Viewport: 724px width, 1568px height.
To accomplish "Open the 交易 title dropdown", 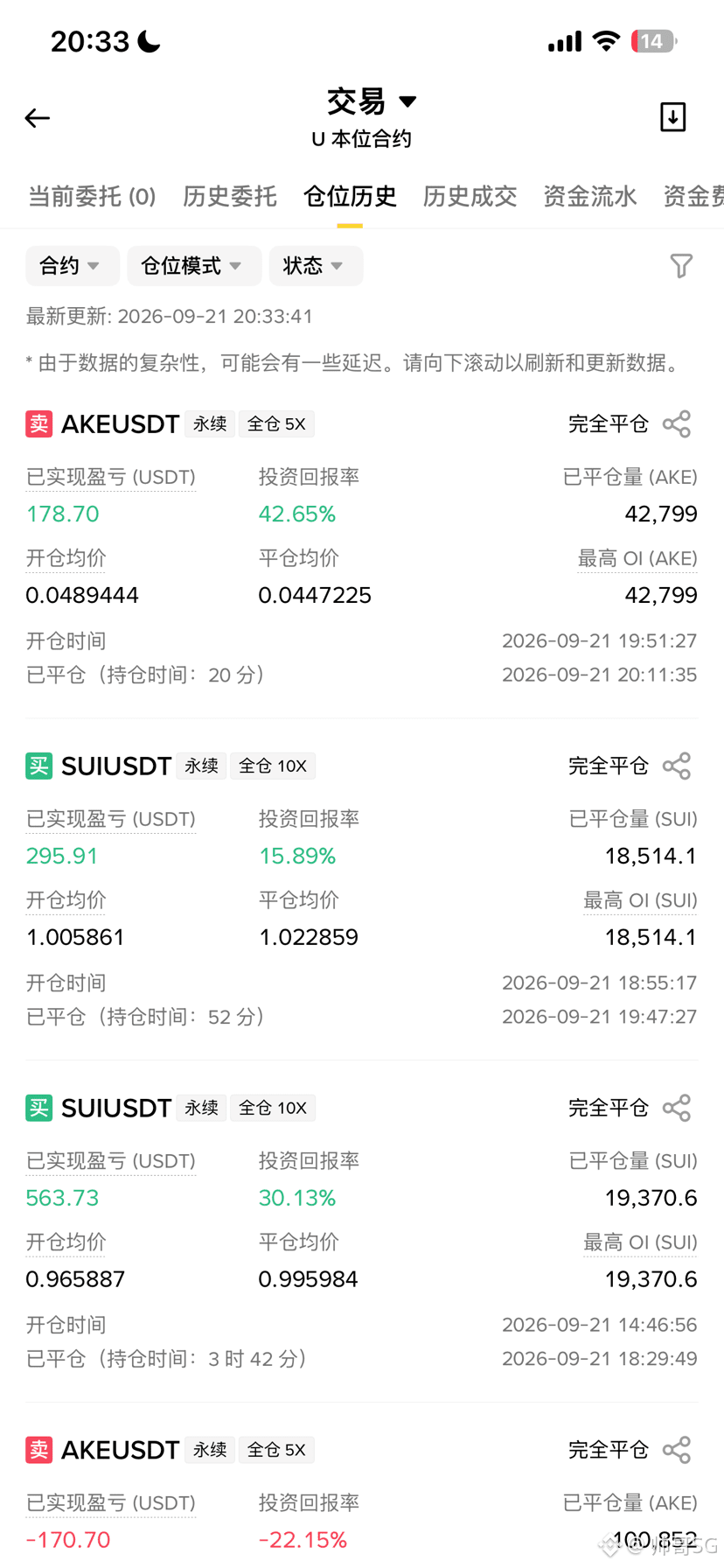I will (372, 101).
